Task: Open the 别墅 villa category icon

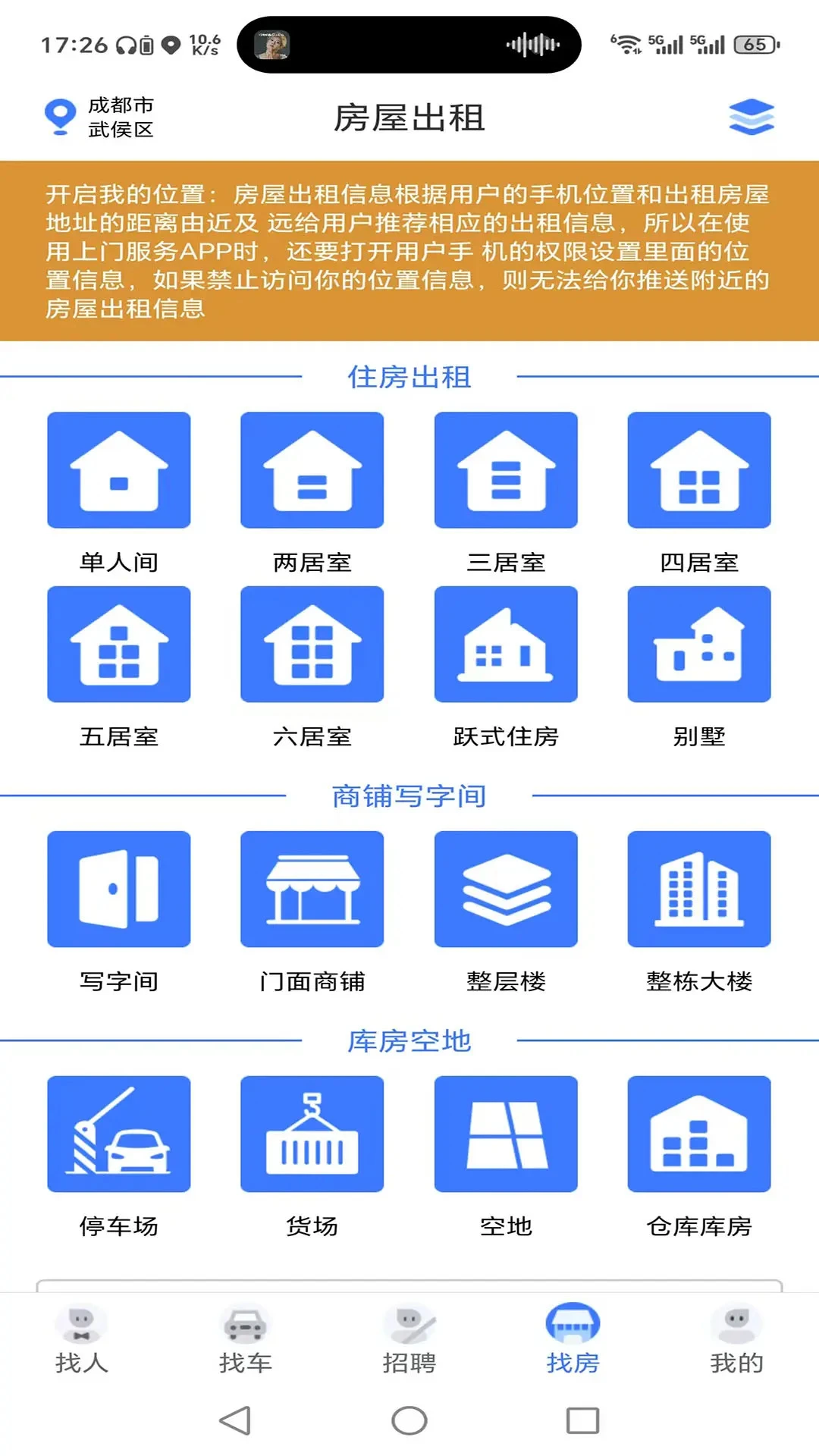Action: 700,643
